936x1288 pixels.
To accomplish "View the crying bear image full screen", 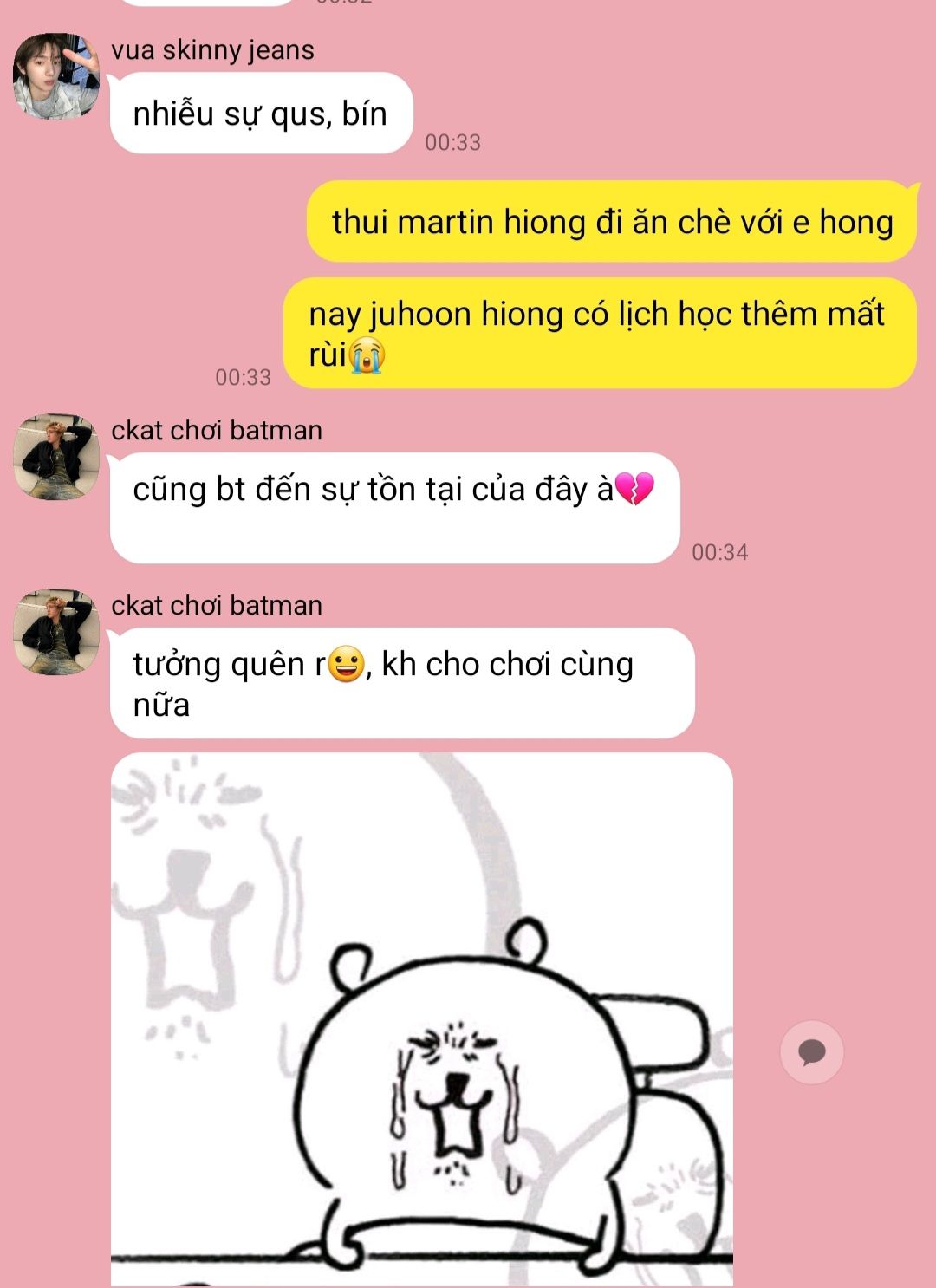I will coord(421,1018).
